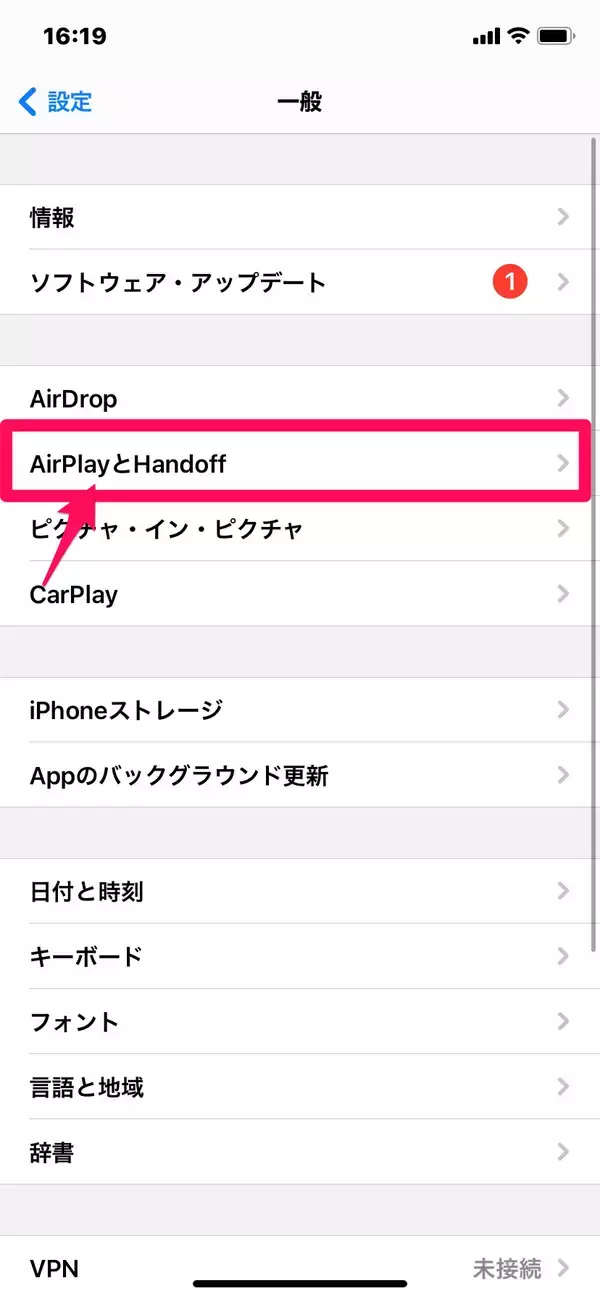Open 日付と時刻 settings
Image resolution: width=600 pixels, height=1299 pixels.
300,891
